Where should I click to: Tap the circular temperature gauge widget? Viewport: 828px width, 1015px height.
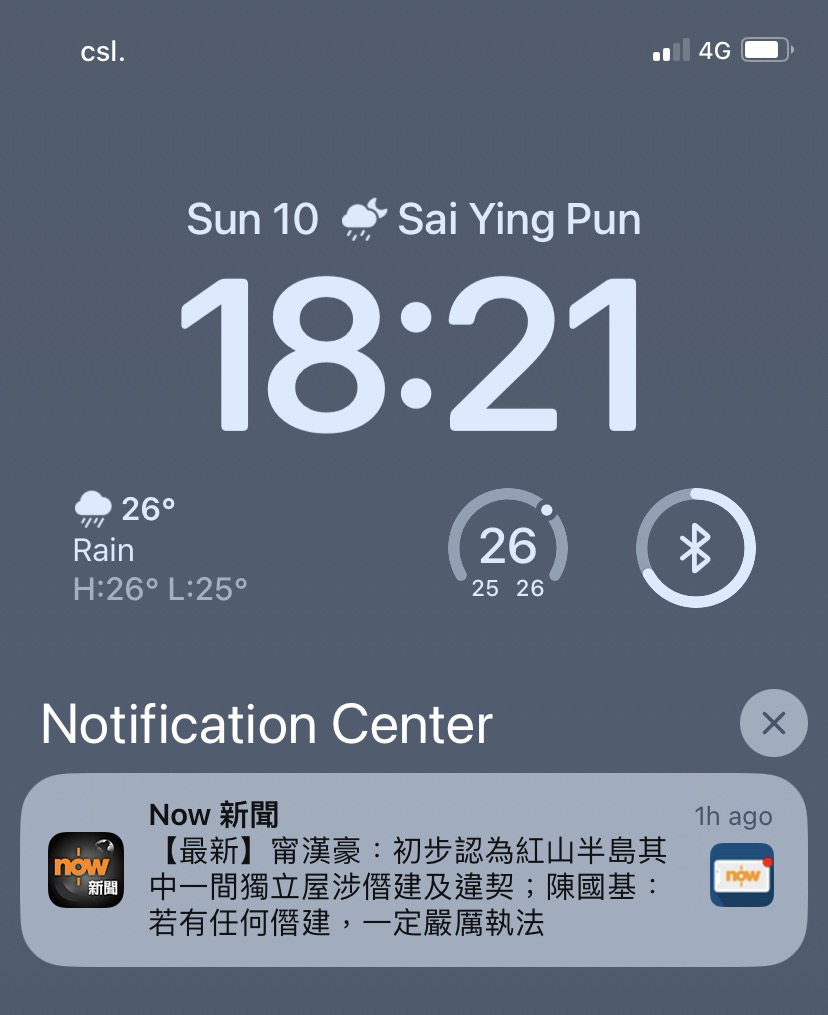click(x=507, y=547)
